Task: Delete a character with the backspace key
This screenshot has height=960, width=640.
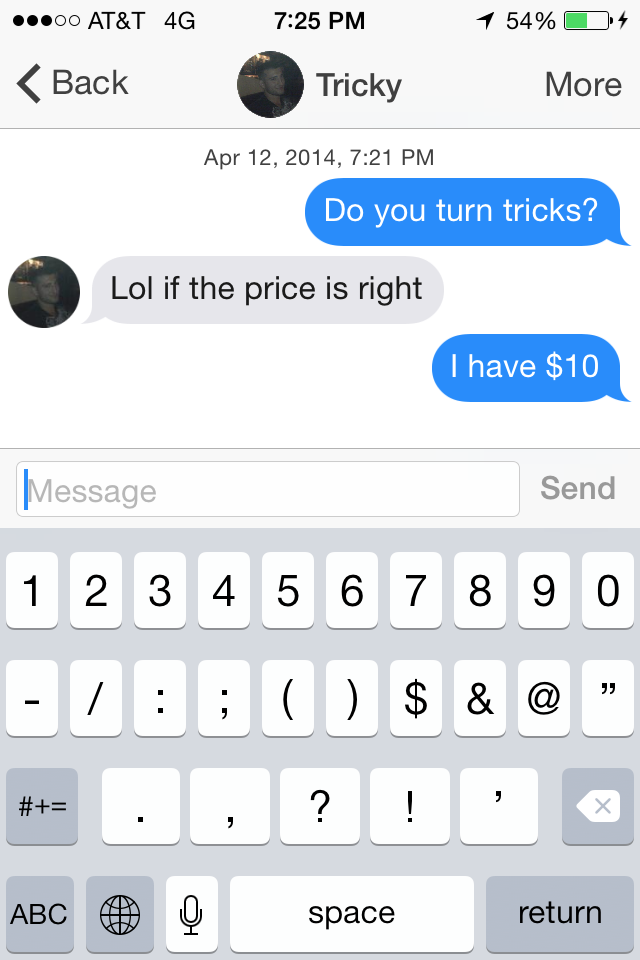Action: [598, 806]
